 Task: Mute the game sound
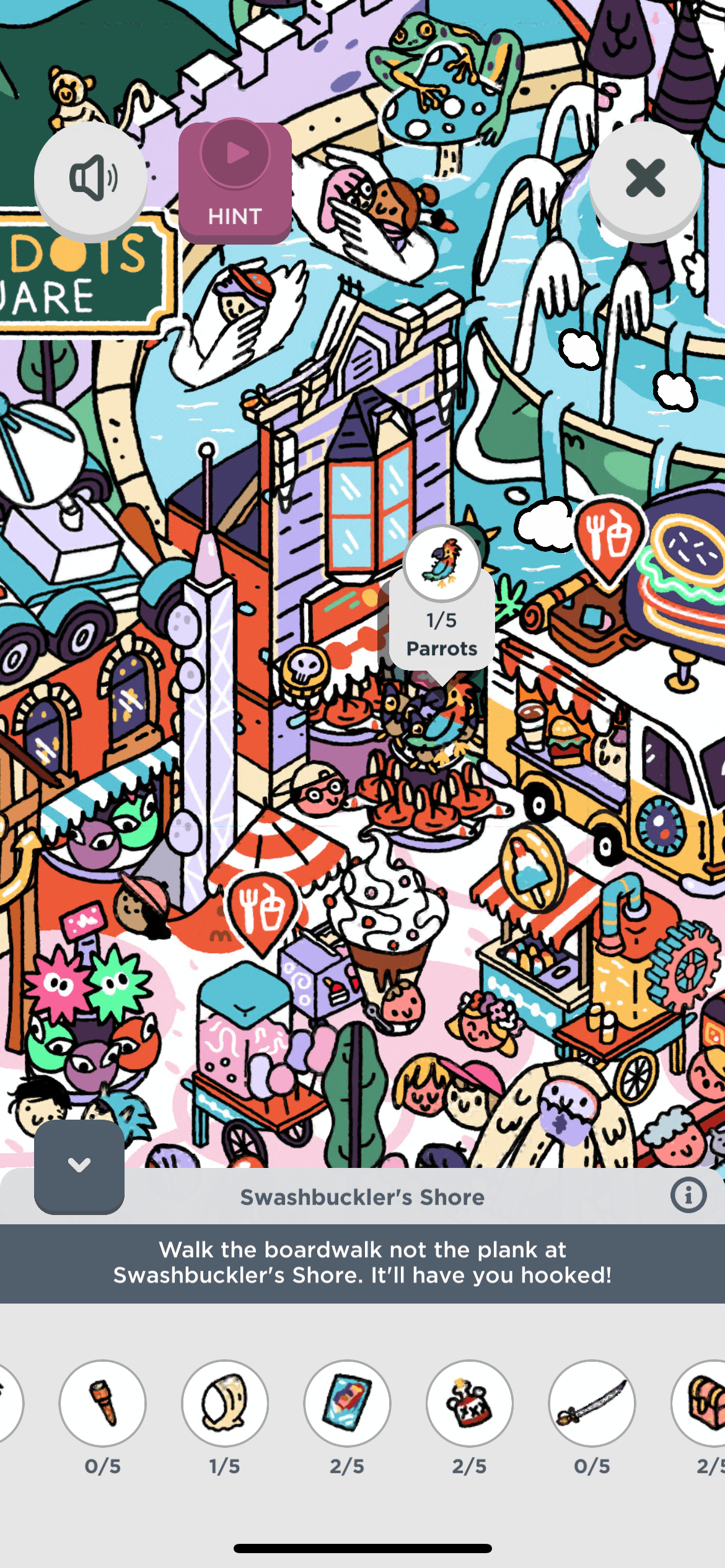[90, 178]
